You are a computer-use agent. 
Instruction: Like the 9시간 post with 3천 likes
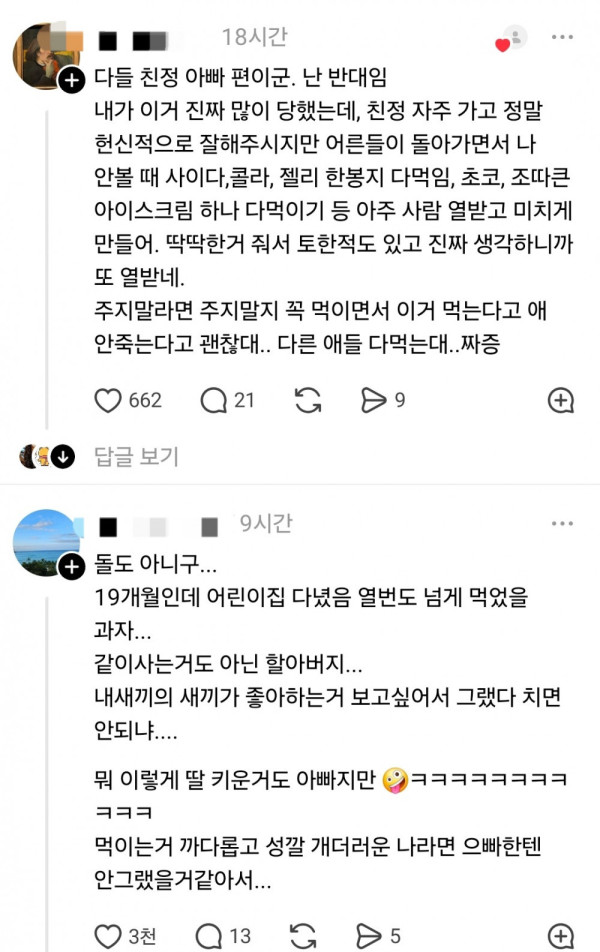click(x=107, y=937)
